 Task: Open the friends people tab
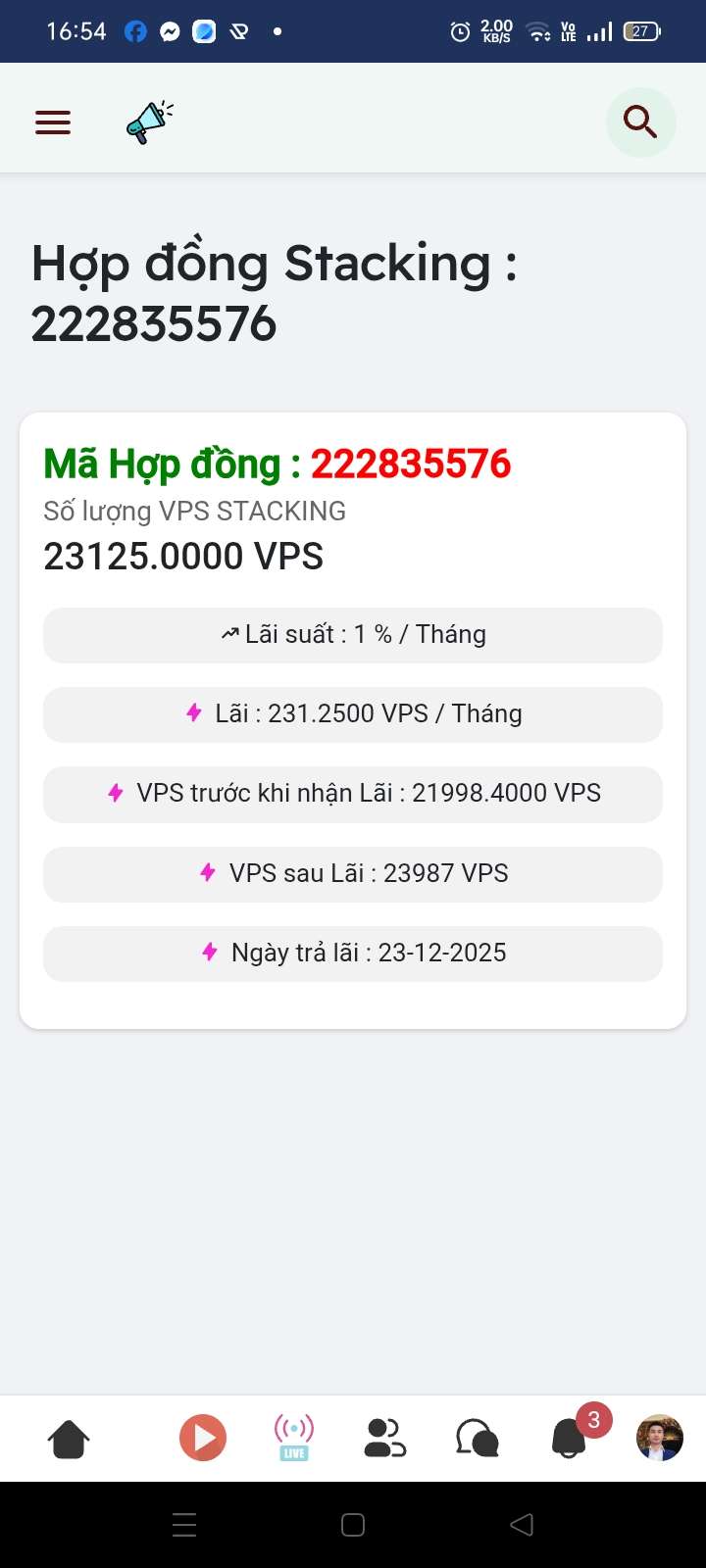point(384,1439)
